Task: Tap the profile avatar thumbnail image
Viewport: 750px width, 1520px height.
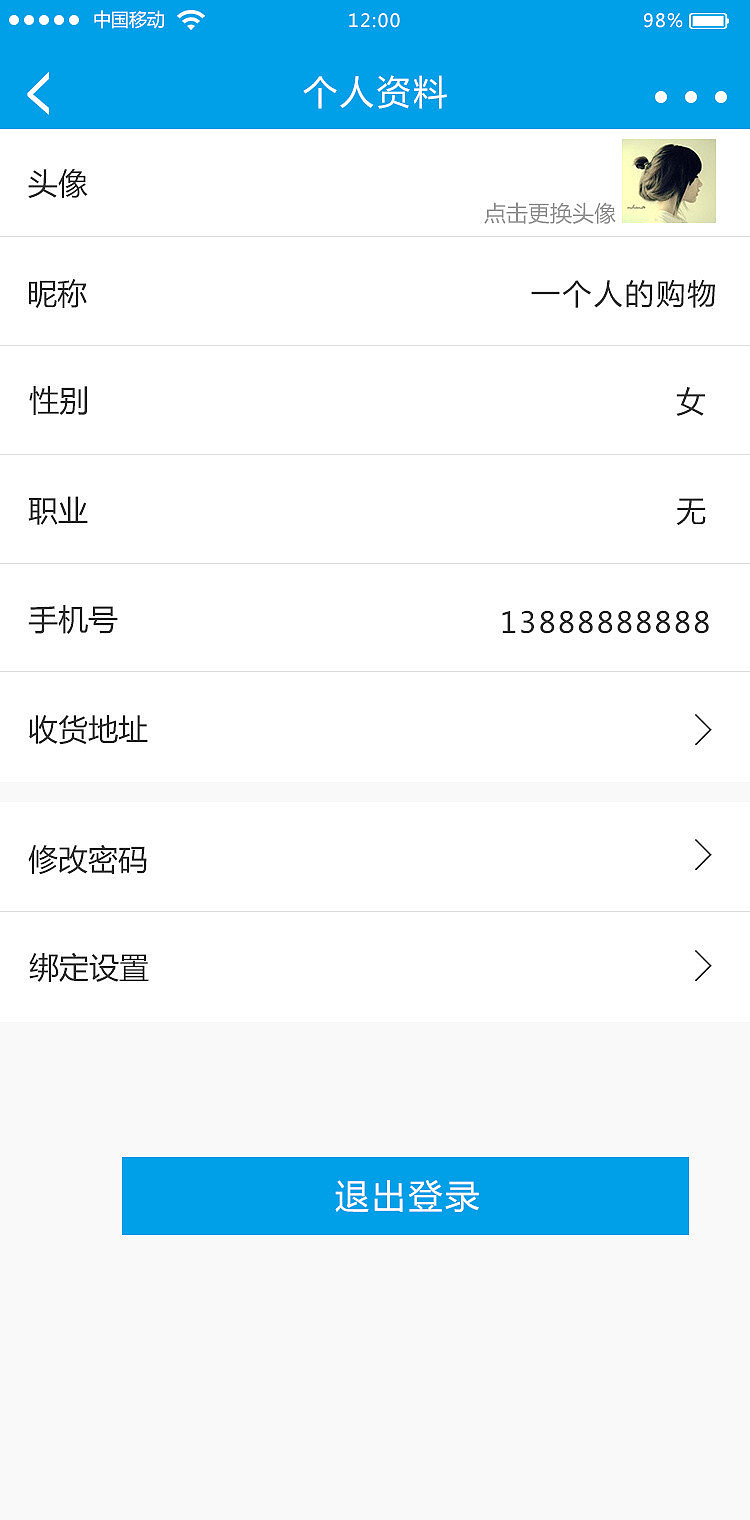Action: pos(668,180)
